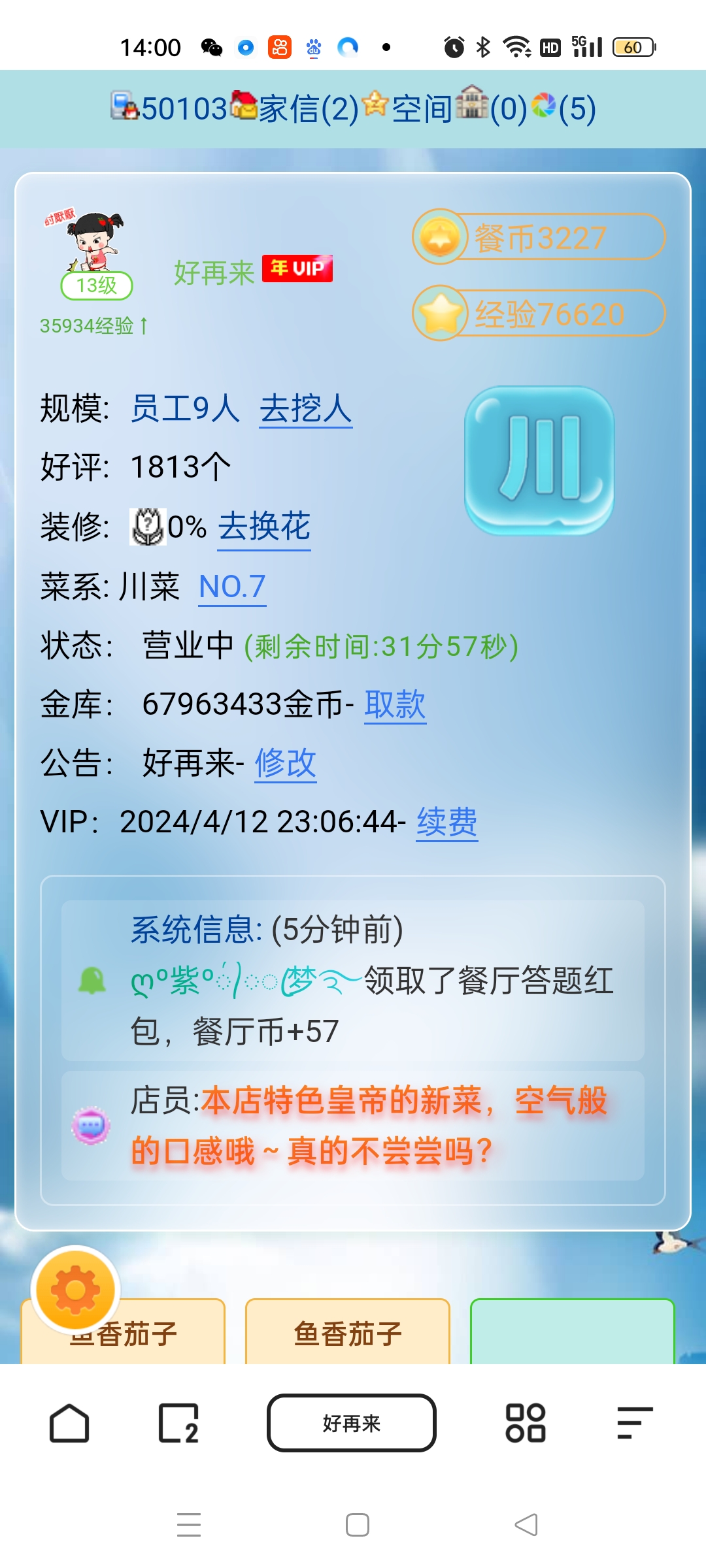Open the sender's purple nickname link
Image resolution: width=706 pixels, height=1568 pixels.
(245, 980)
